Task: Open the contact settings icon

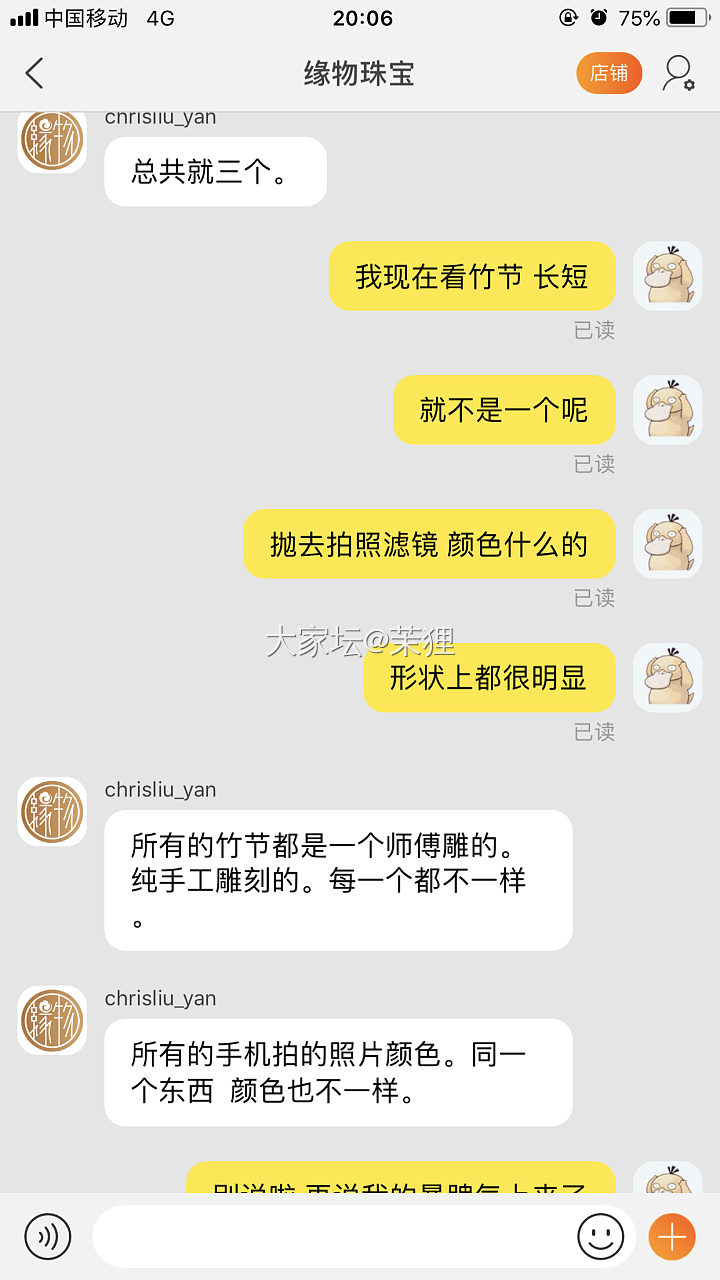Action: click(x=679, y=73)
